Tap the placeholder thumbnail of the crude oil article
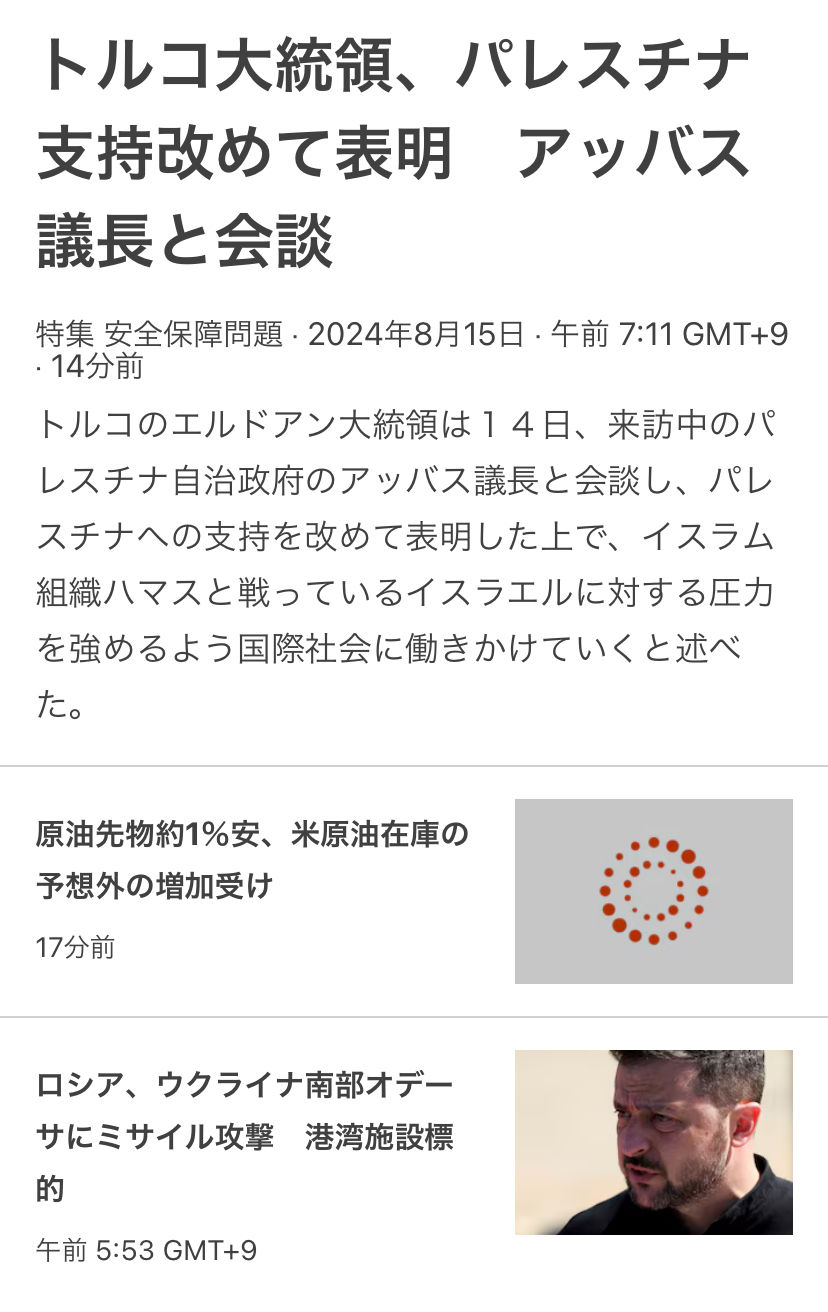The image size is (828, 1312). tap(653, 891)
